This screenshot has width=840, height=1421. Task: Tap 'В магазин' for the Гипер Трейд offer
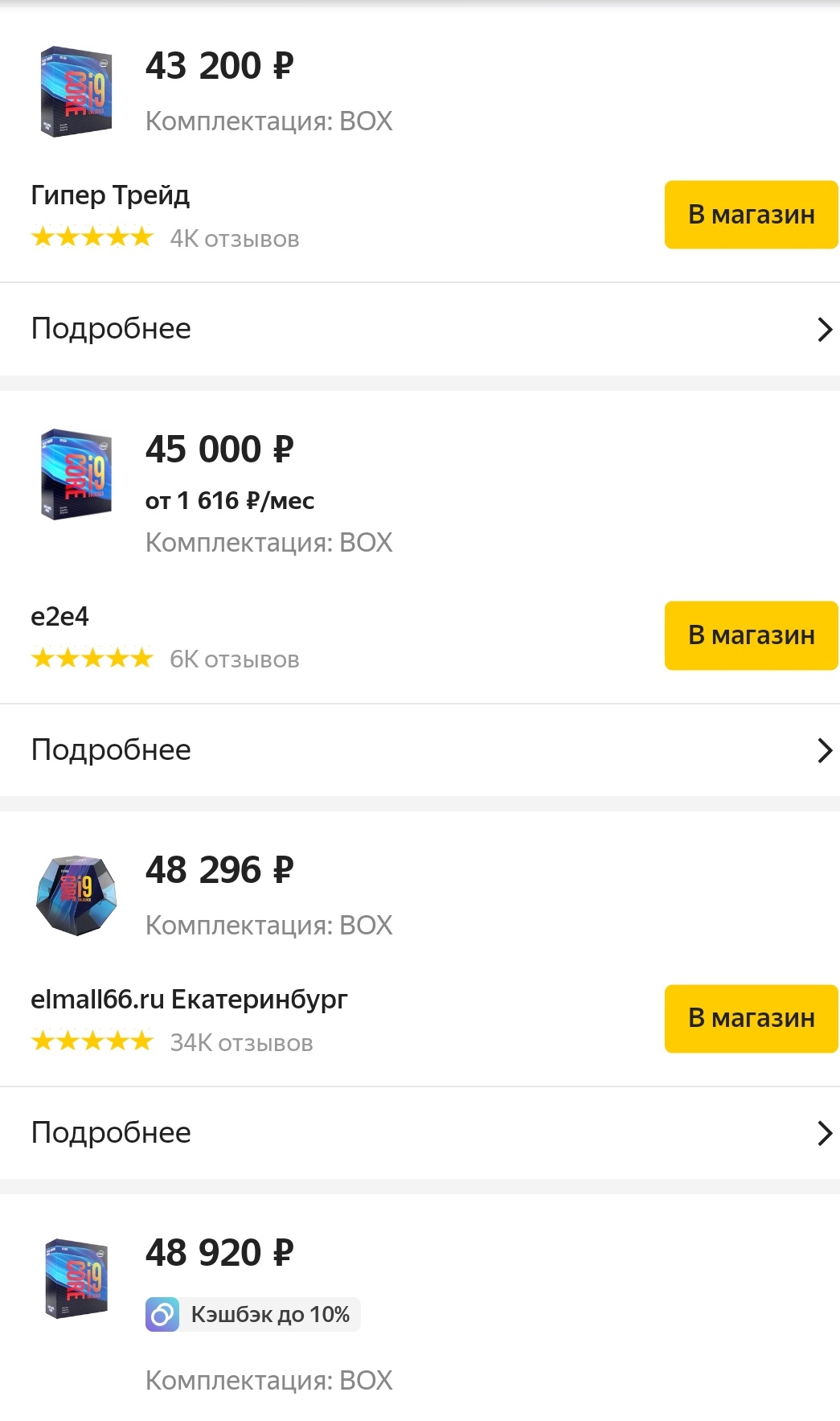tap(751, 215)
